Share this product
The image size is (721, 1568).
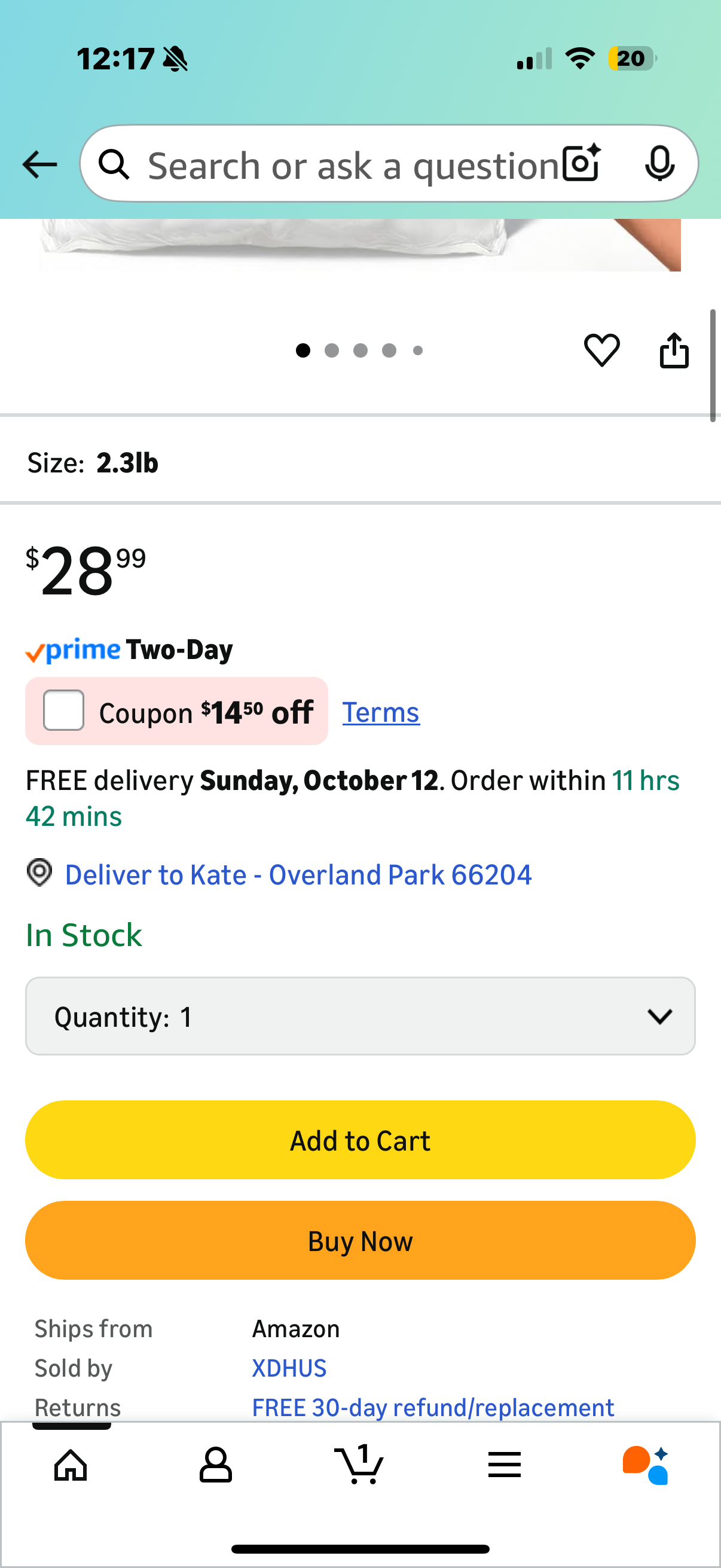674,350
